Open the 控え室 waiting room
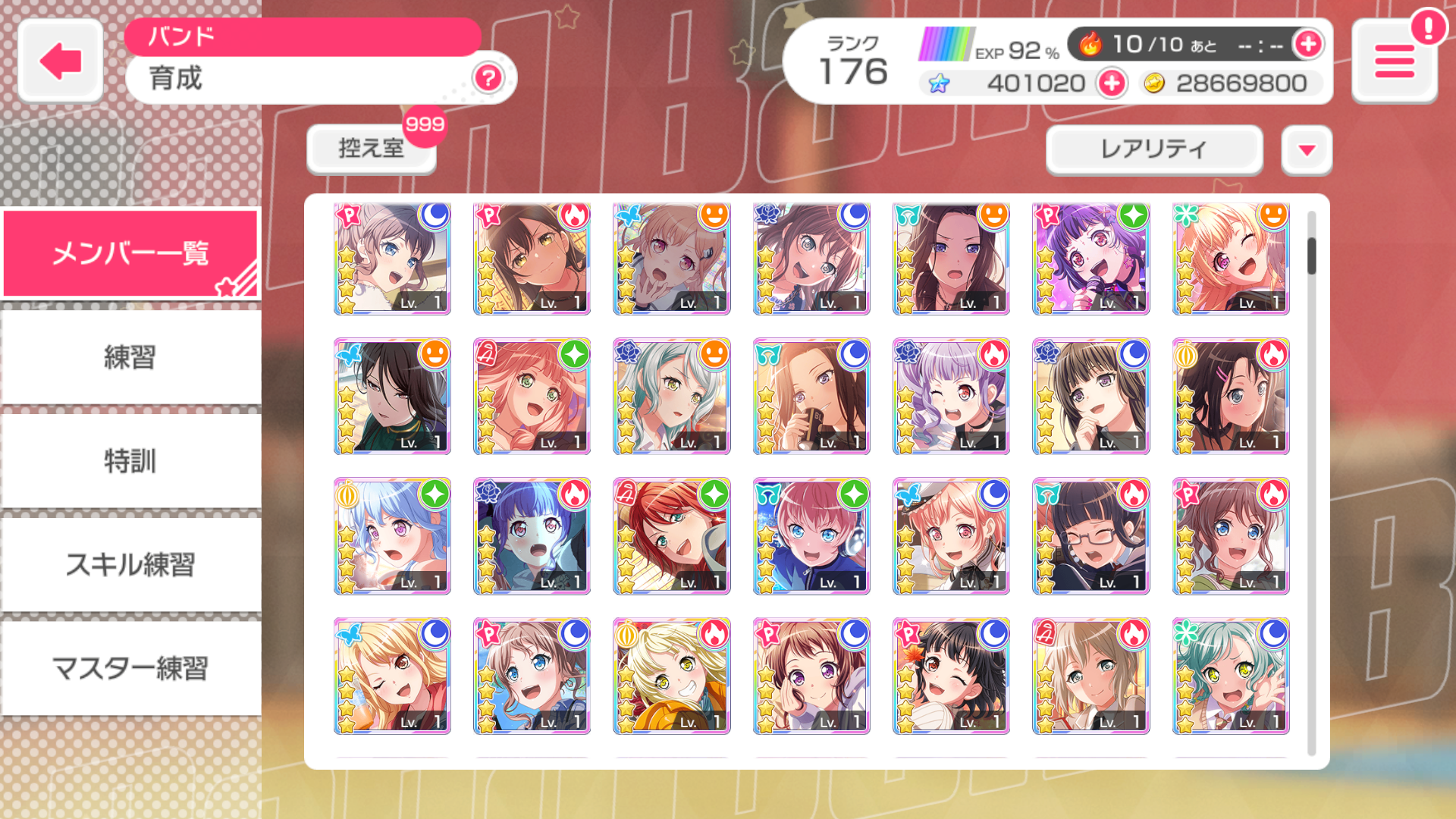This screenshot has height=819, width=1456. tap(371, 149)
